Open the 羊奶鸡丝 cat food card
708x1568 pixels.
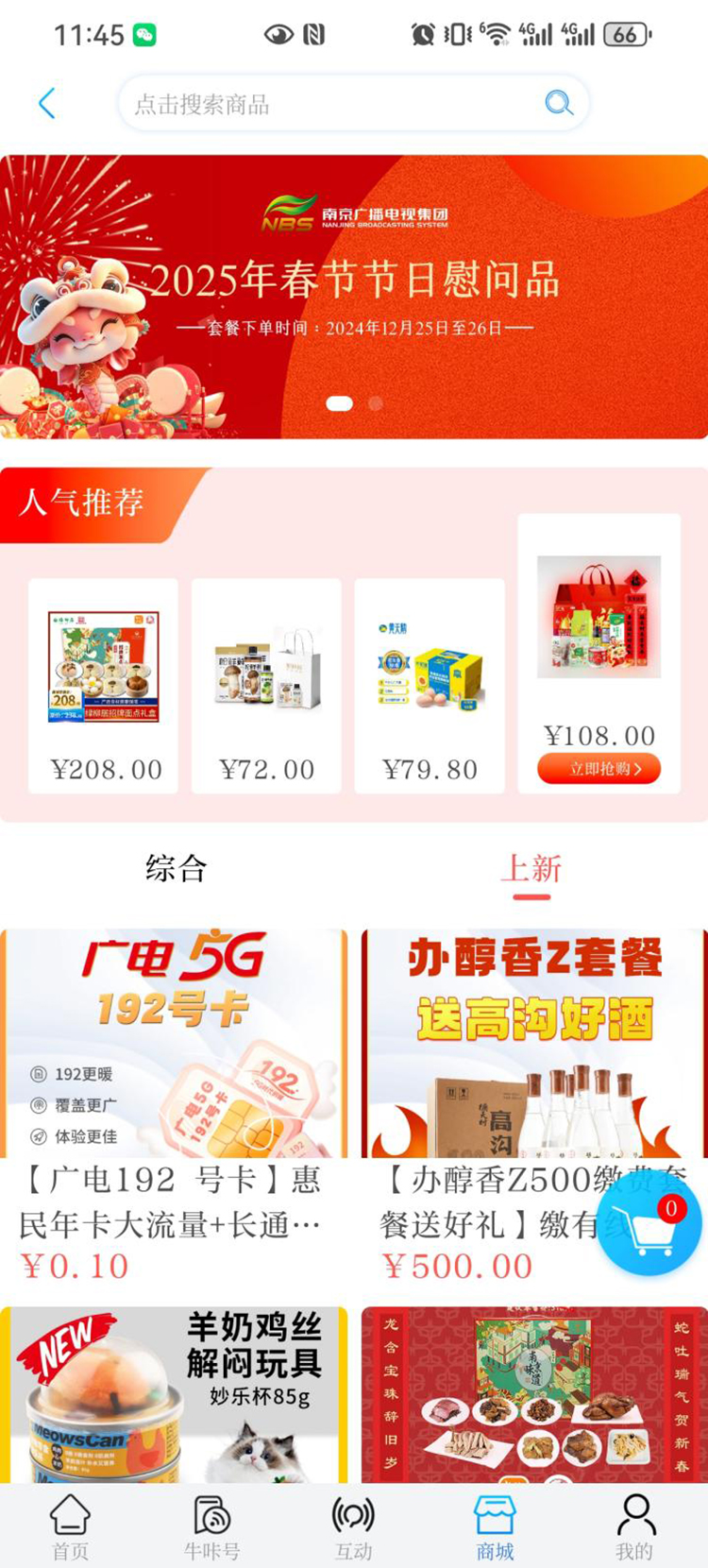[174, 1394]
